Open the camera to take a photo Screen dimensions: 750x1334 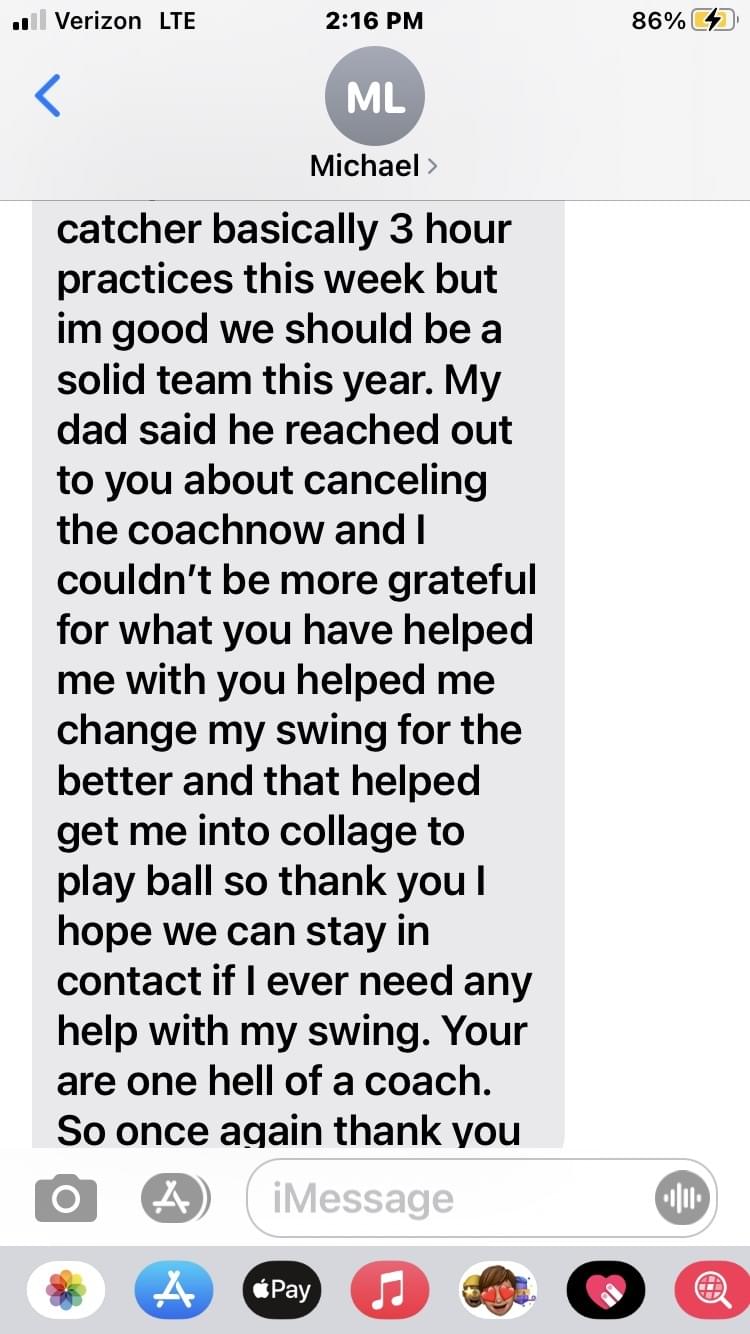pos(66,1198)
